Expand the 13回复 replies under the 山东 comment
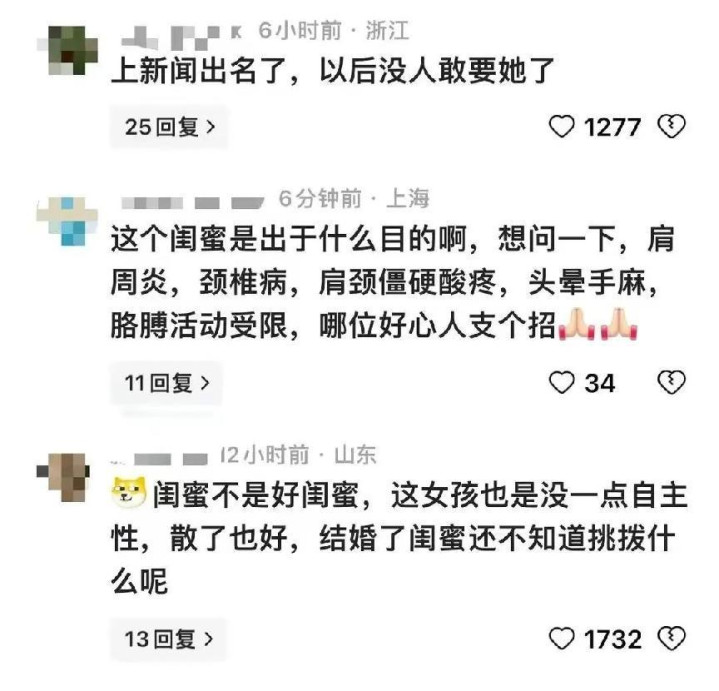Image resolution: width=719 pixels, height=691 pixels. click(168, 639)
